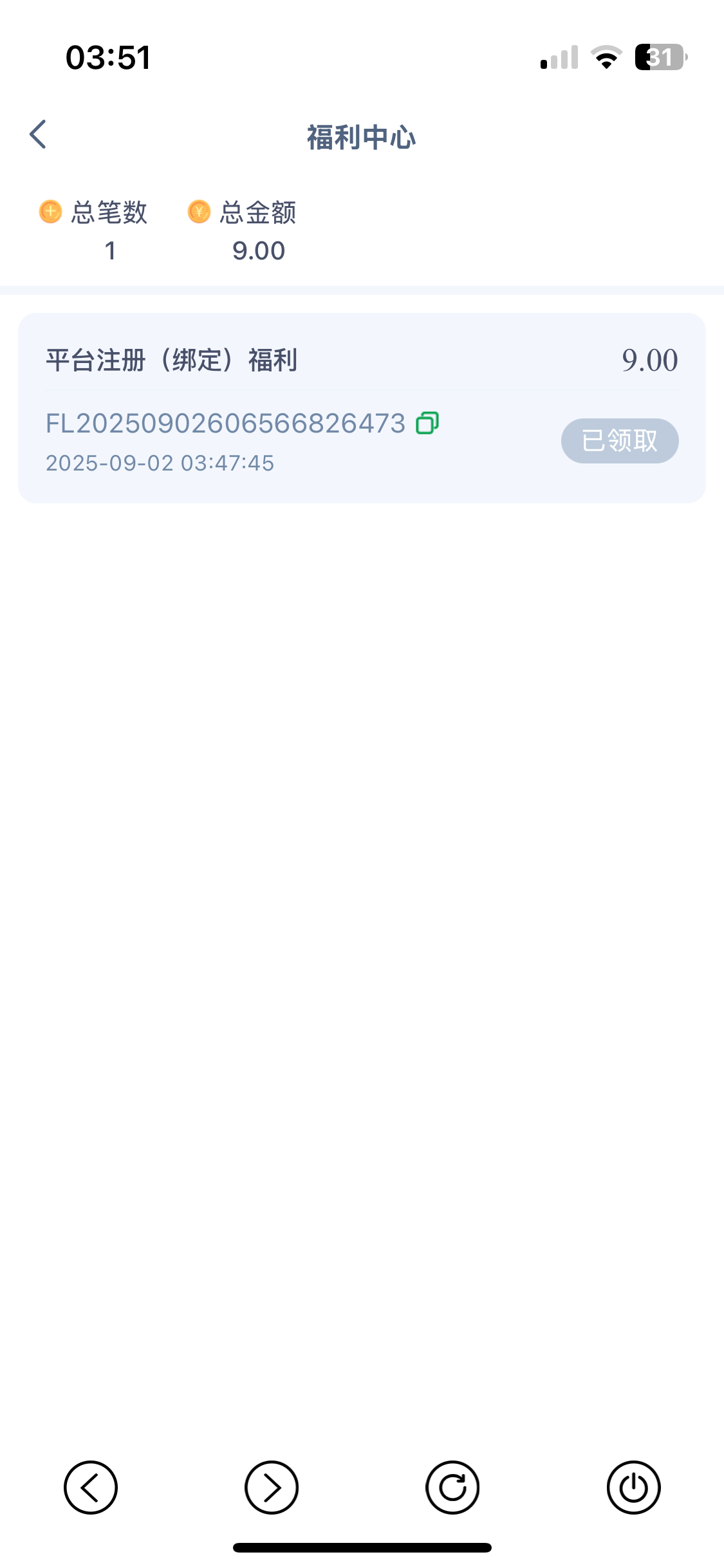Screen dimensions: 724x1568
Task: Tap the power icon to exit
Action: (x=633, y=1487)
